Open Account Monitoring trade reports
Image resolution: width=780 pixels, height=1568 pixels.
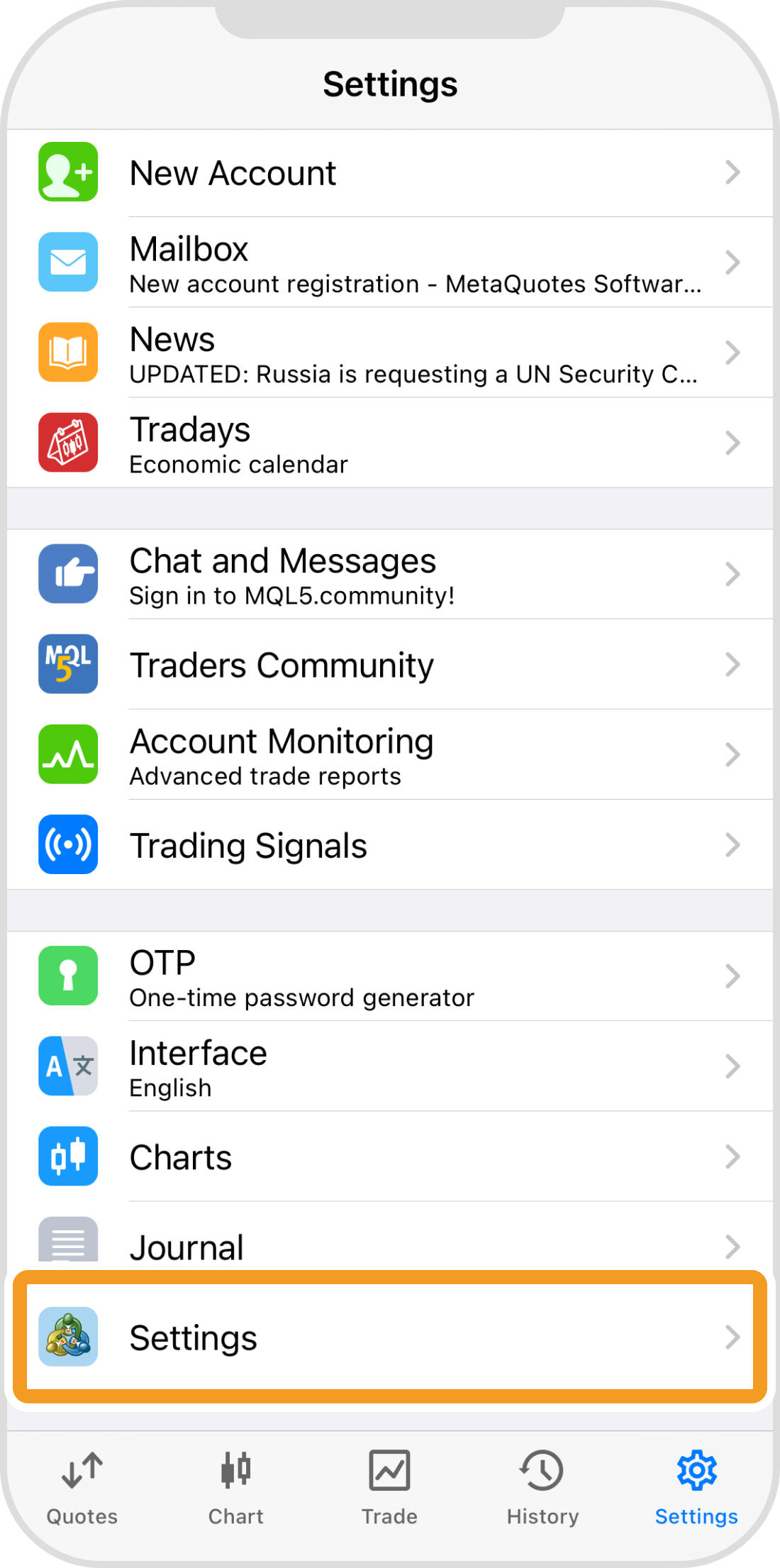390,755
